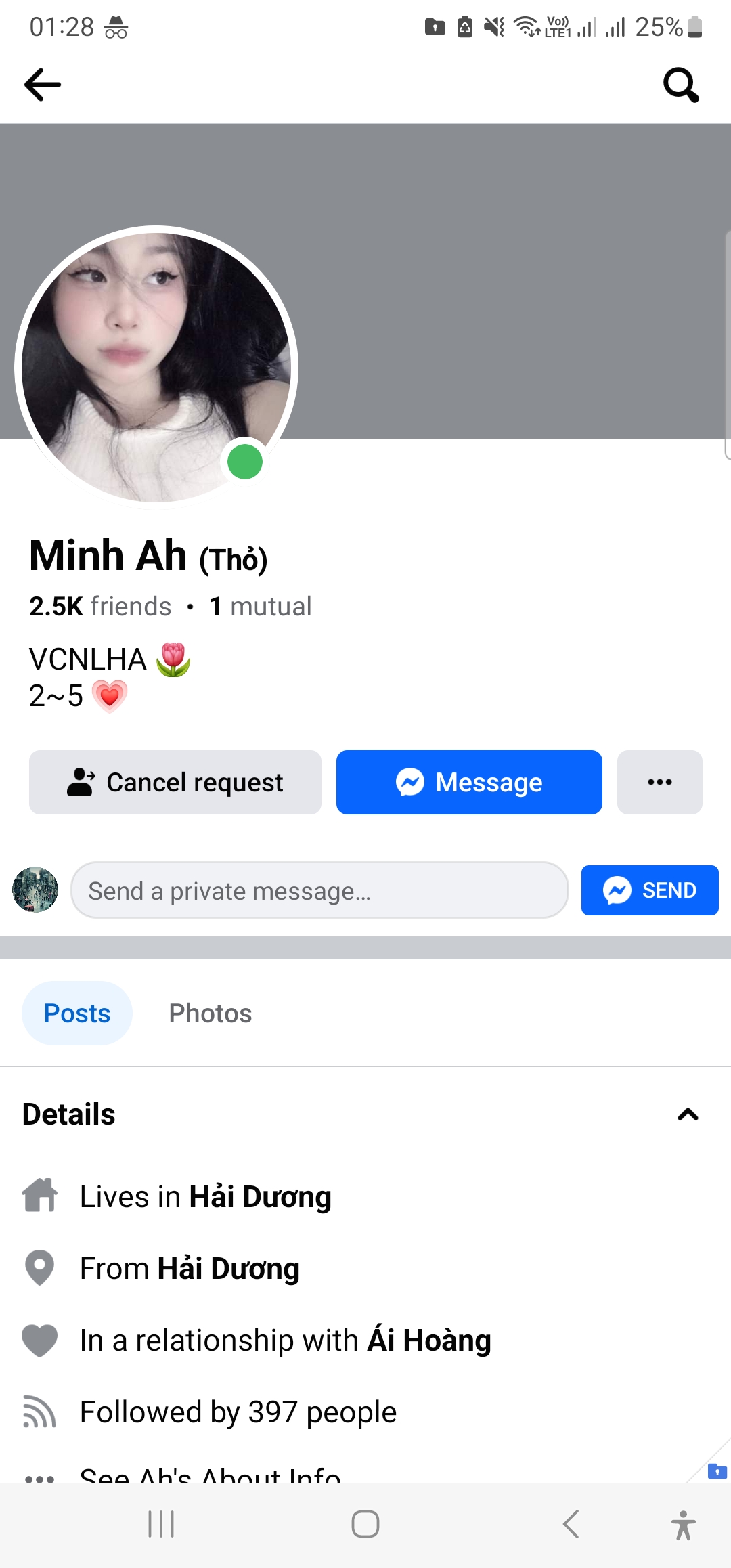Tap the system home button

[365, 1524]
